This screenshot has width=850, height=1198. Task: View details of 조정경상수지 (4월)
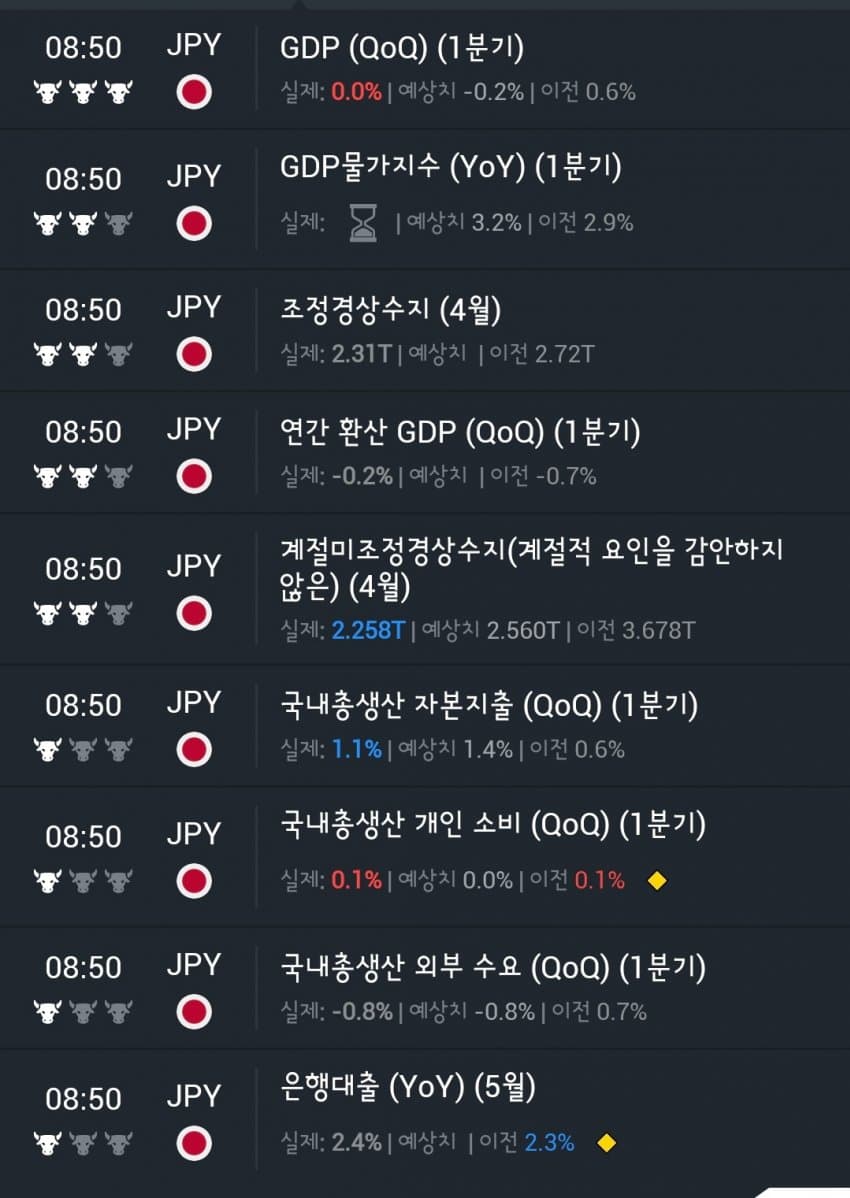391,310
